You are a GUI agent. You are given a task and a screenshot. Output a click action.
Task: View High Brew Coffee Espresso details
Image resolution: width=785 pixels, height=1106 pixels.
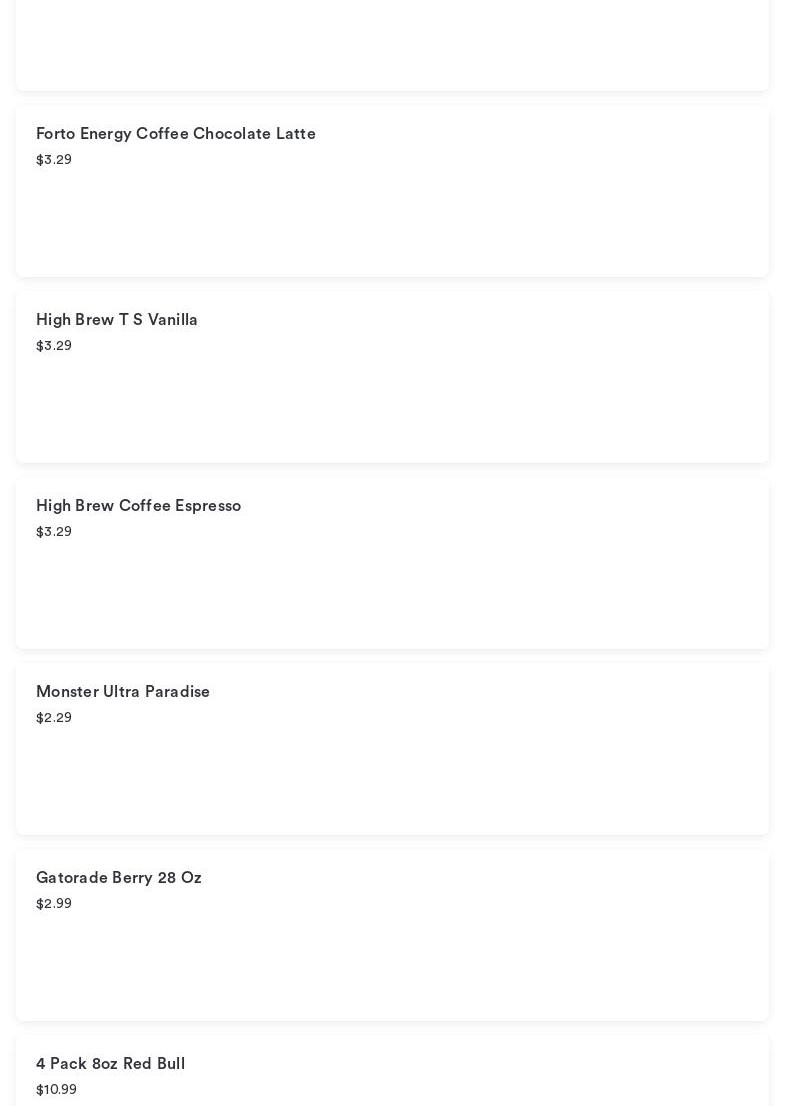coord(138,506)
